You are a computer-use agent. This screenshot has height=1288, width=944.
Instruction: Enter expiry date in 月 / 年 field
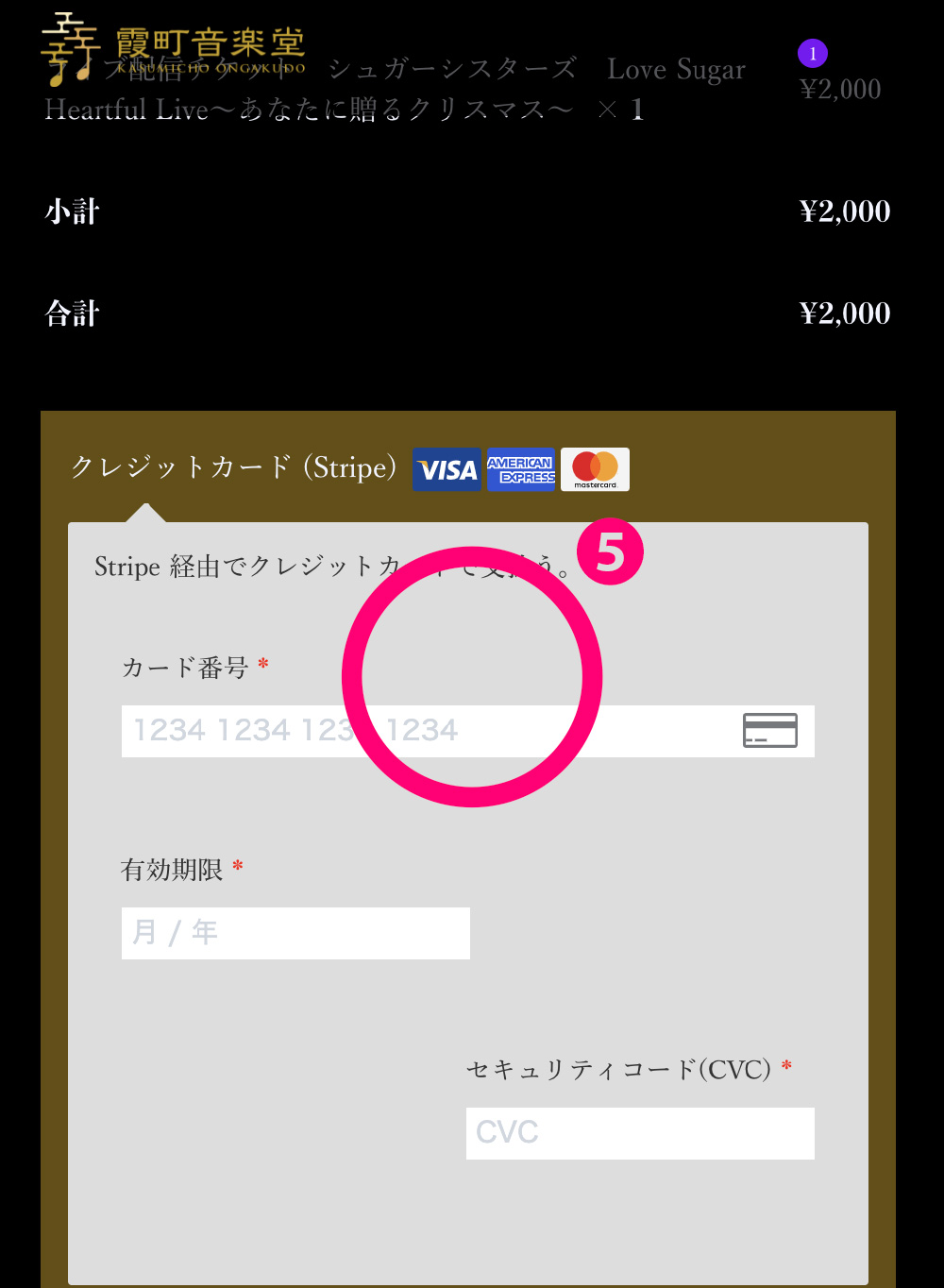(x=295, y=933)
